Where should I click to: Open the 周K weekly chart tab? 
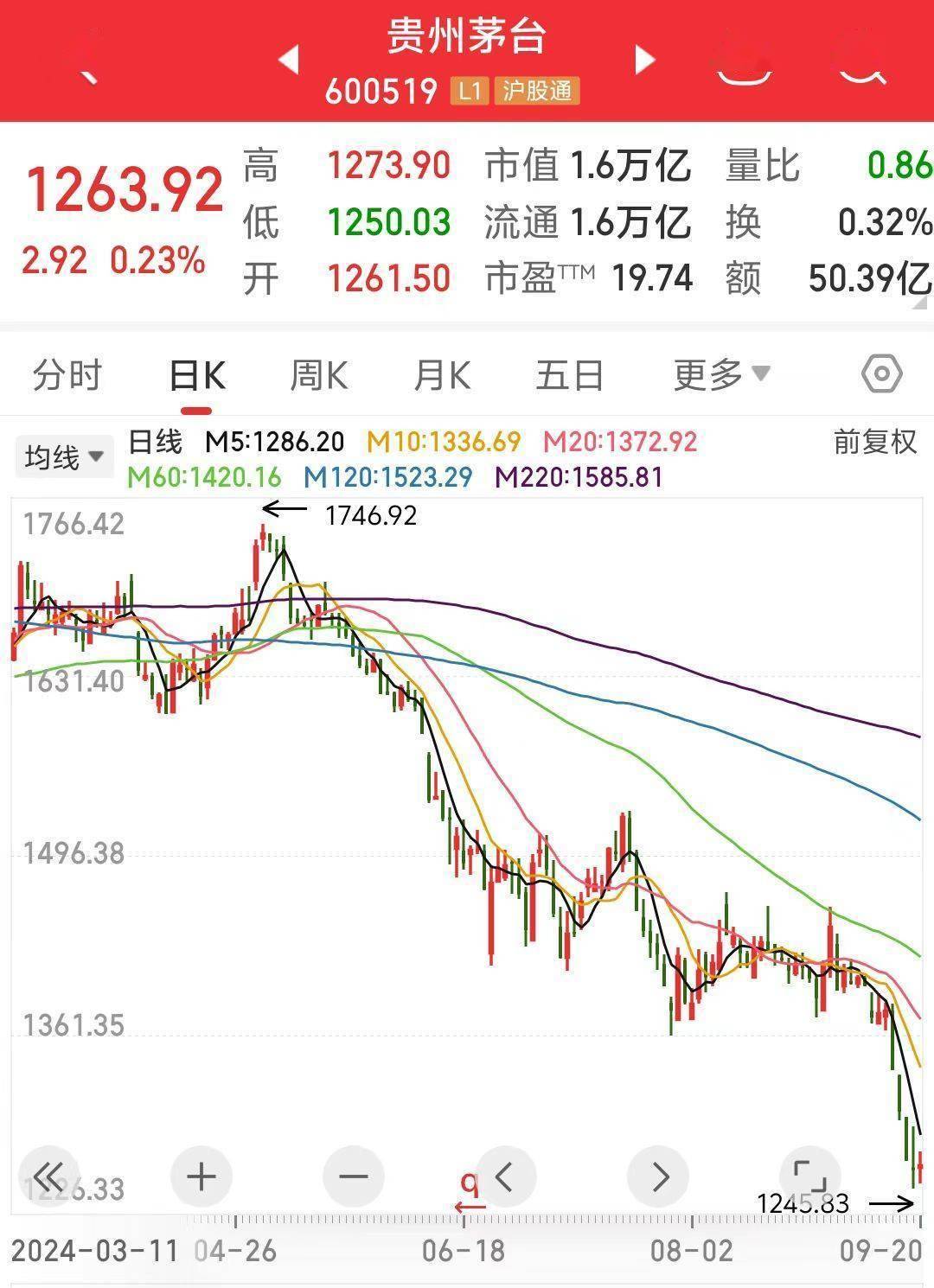[318, 375]
